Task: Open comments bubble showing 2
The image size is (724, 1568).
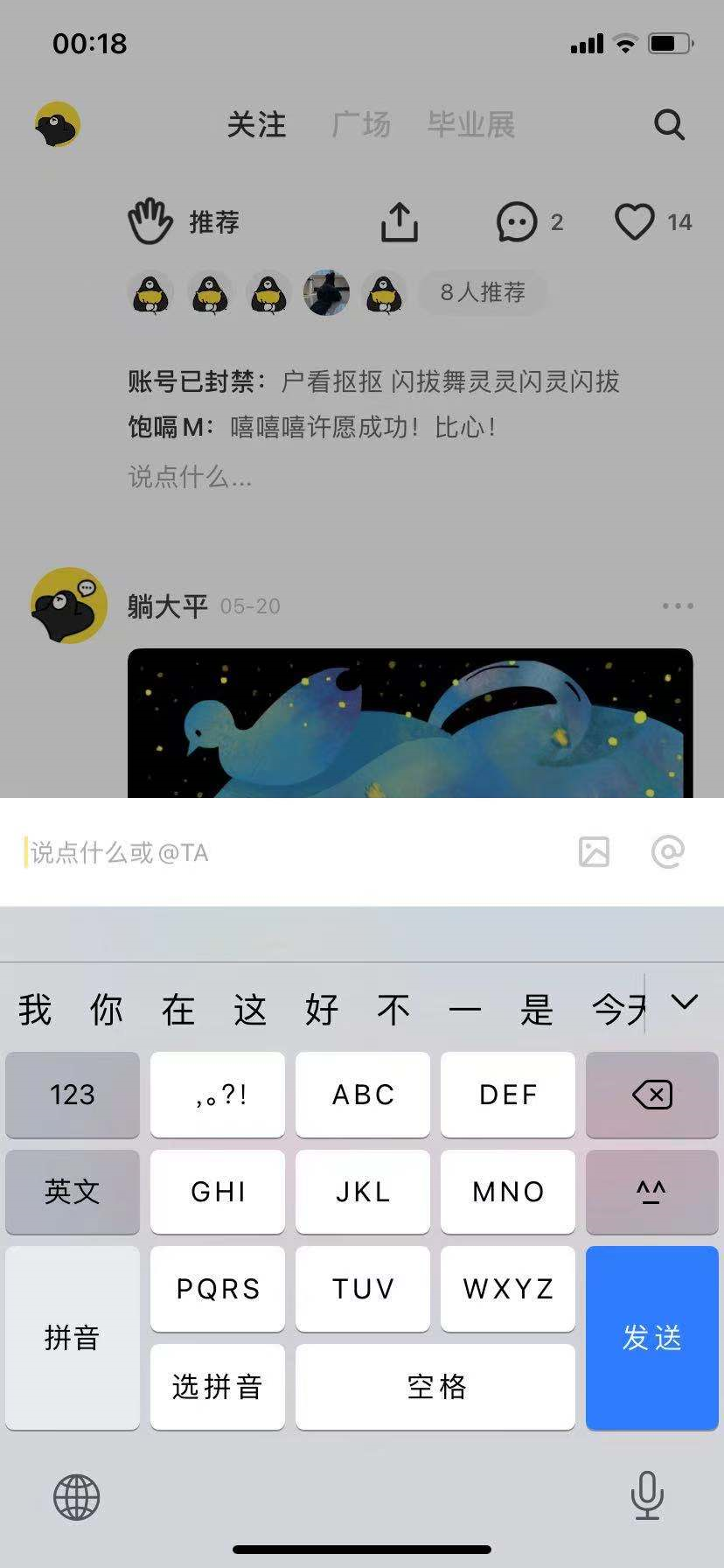Action: pos(517,222)
